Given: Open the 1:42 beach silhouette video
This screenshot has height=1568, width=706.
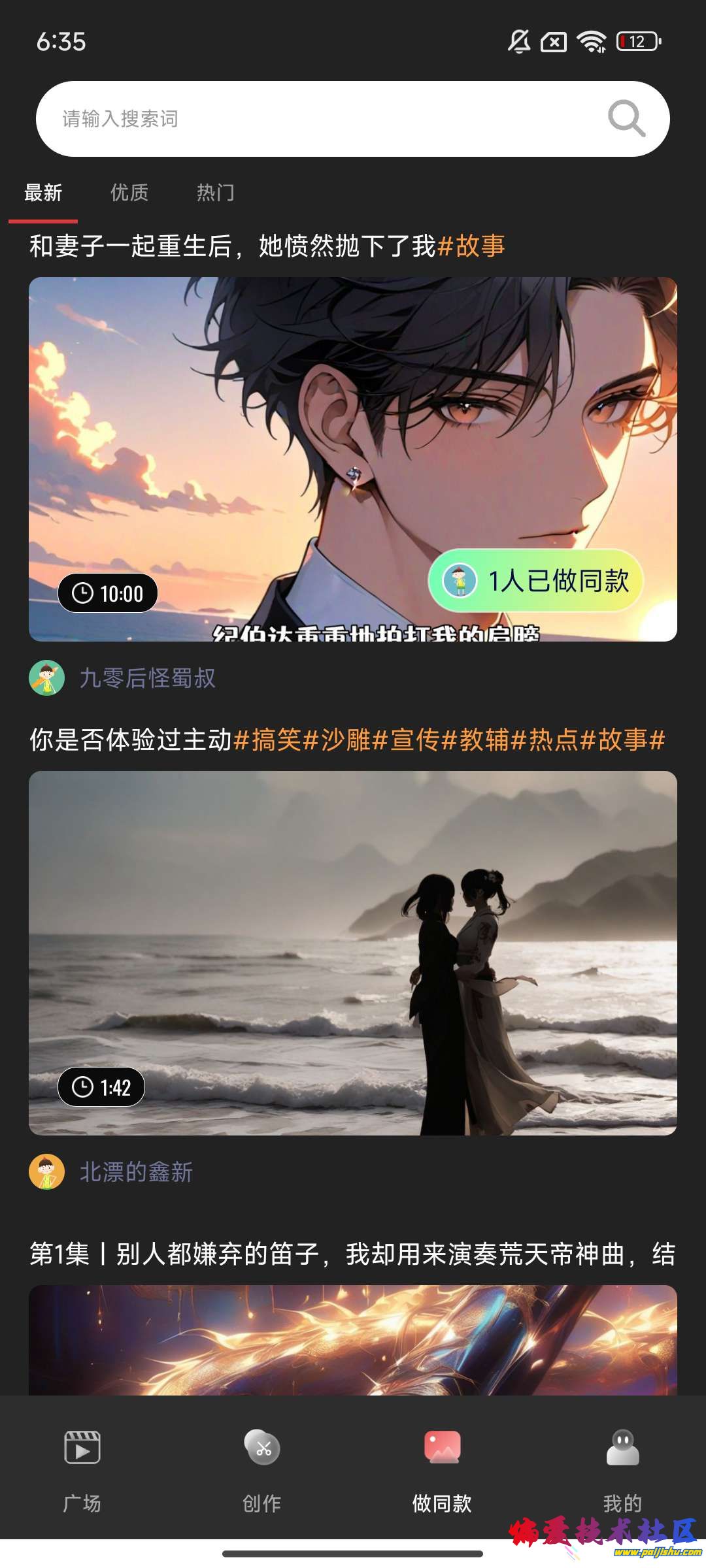Looking at the screenshot, I should (x=353, y=953).
